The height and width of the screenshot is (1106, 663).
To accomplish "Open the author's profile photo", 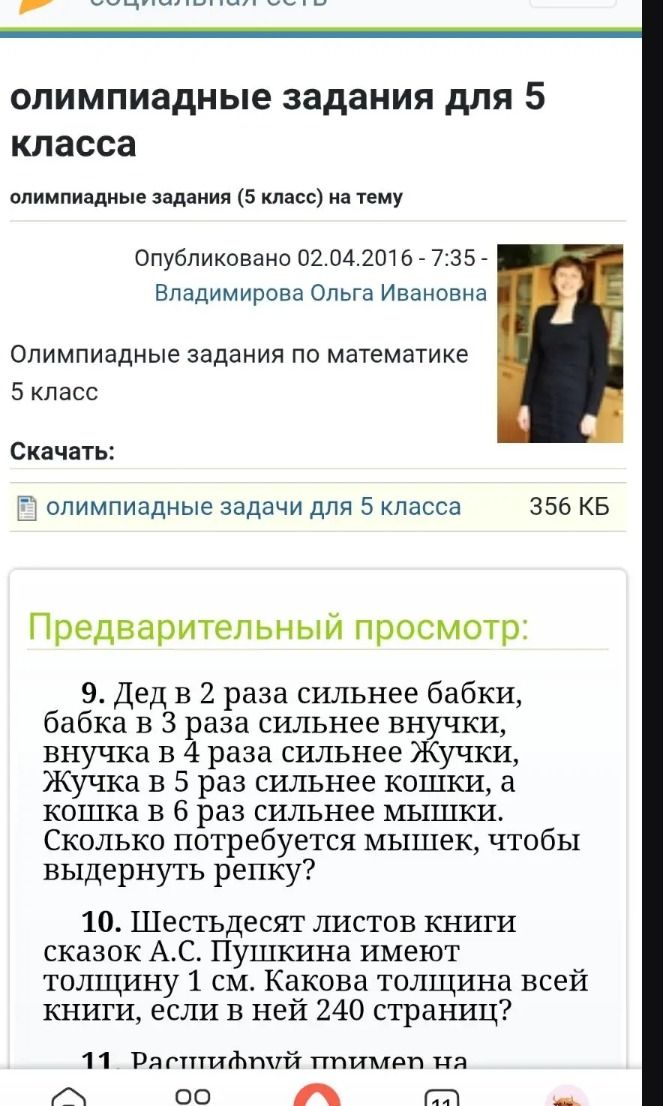I will (x=560, y=344).
